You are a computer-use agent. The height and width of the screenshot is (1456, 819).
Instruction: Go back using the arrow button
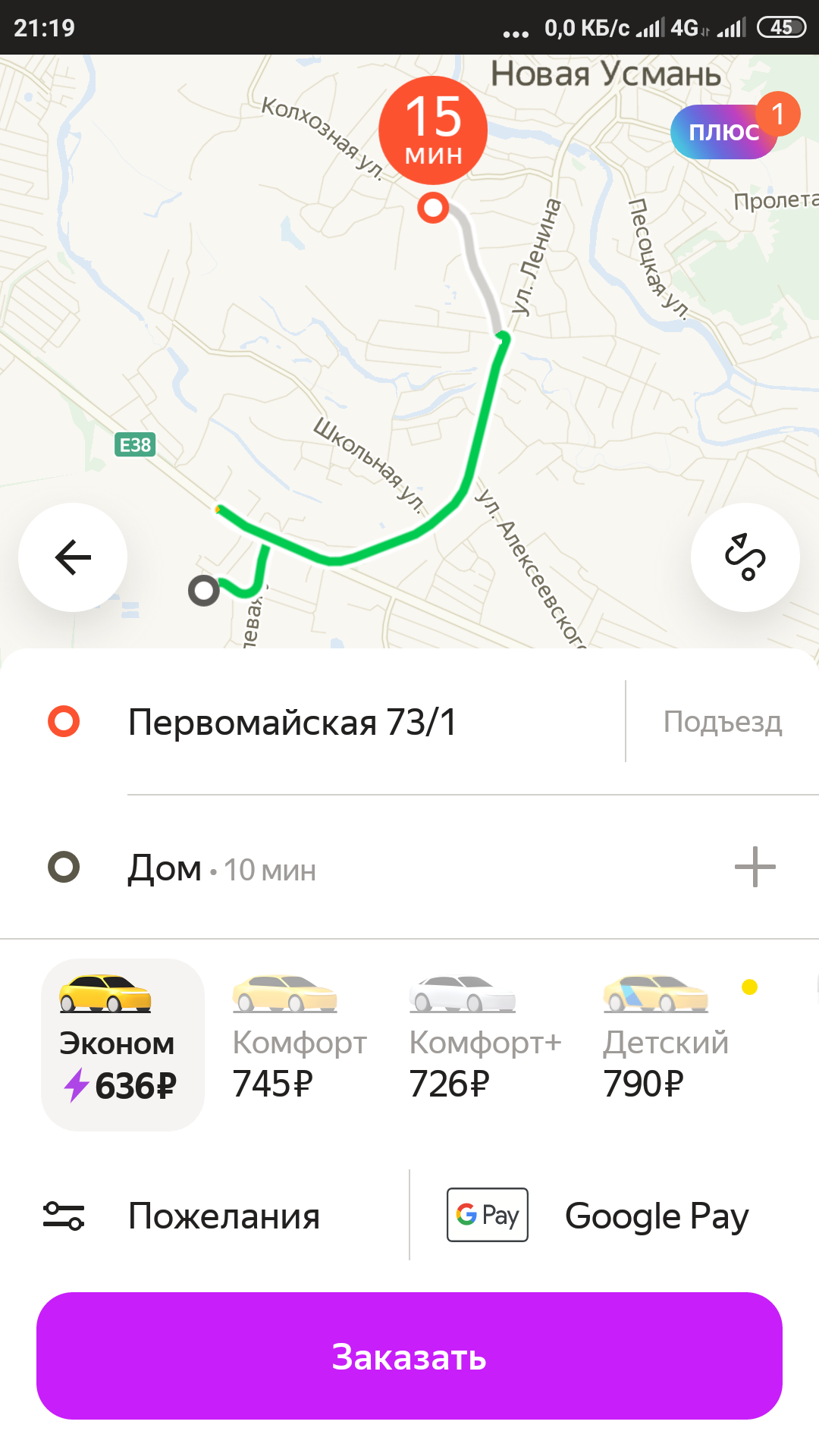[73, 557]
